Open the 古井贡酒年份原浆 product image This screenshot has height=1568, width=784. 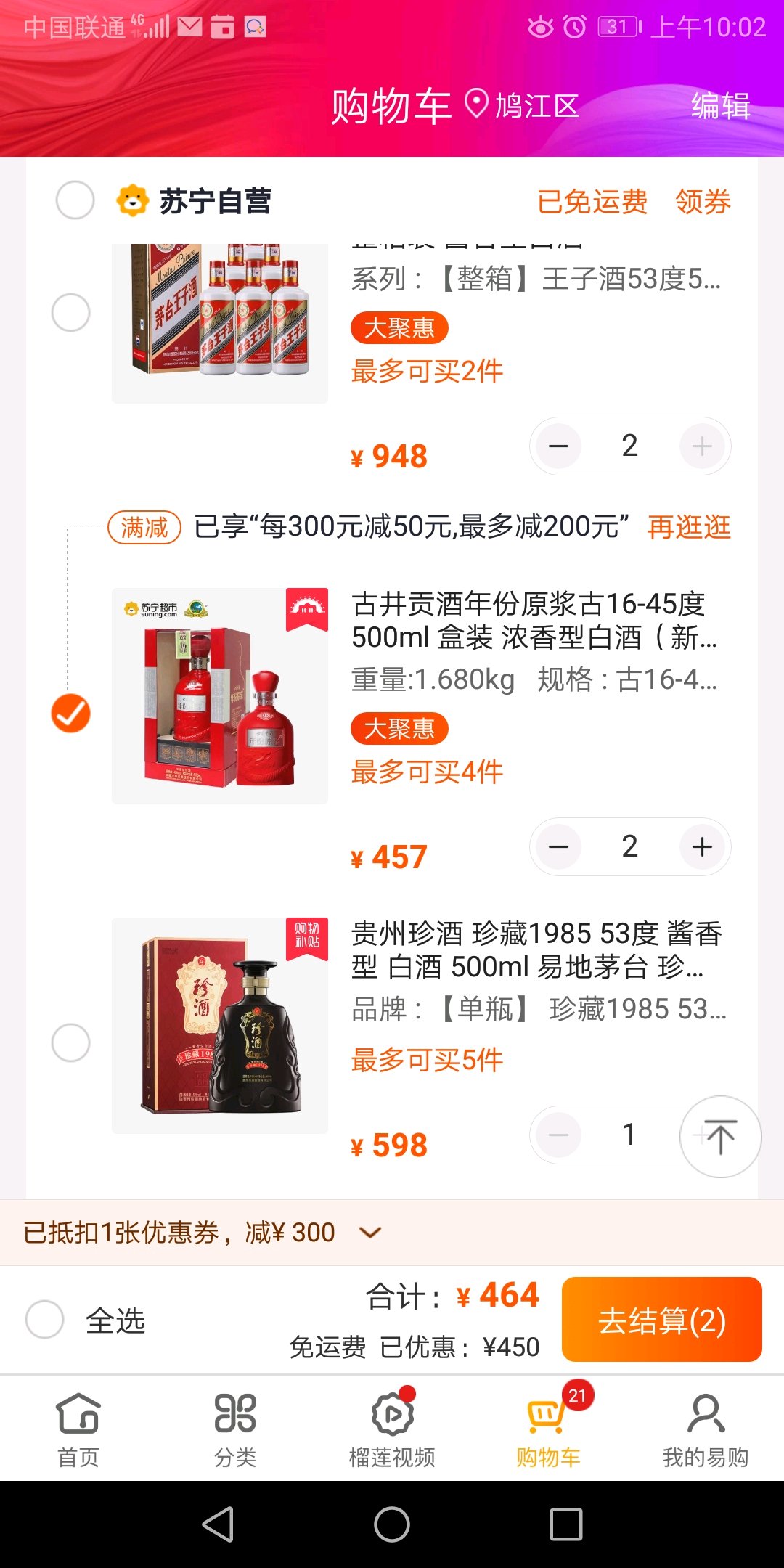(220, 696)
